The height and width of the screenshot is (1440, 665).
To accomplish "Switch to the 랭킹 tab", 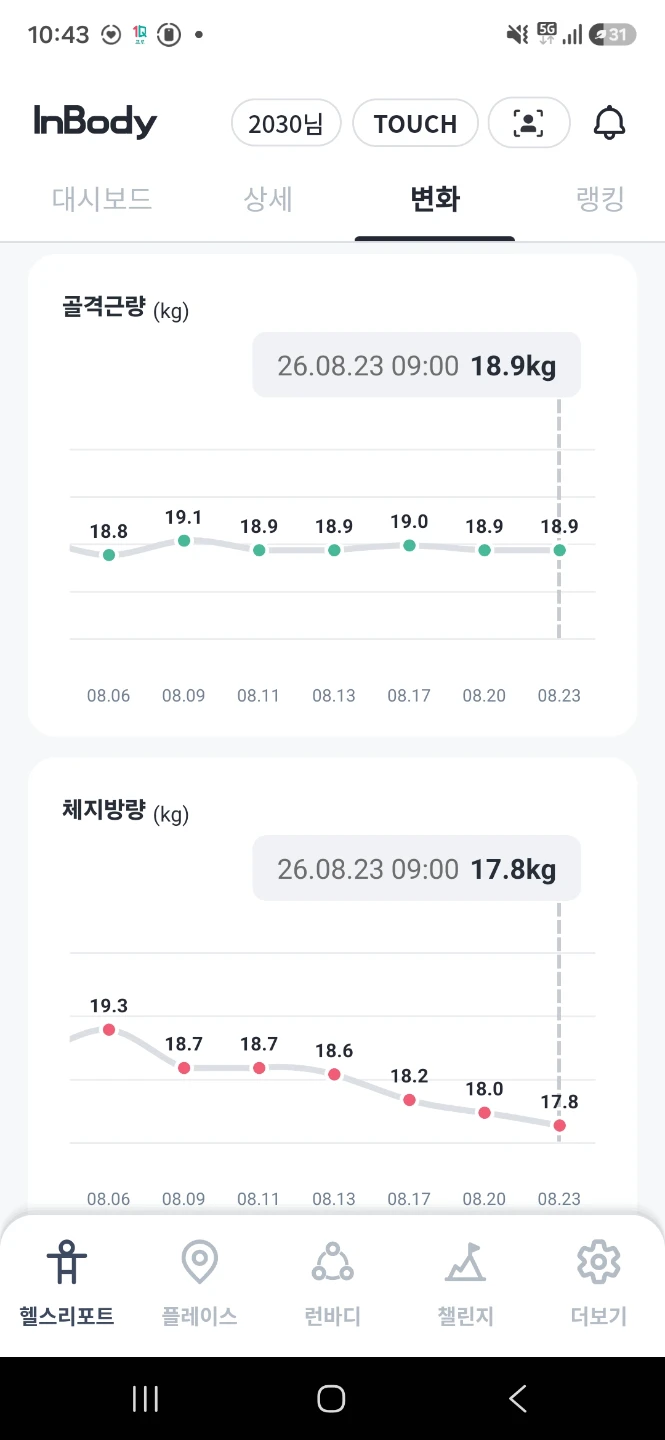I will click(x=600, y=198).
